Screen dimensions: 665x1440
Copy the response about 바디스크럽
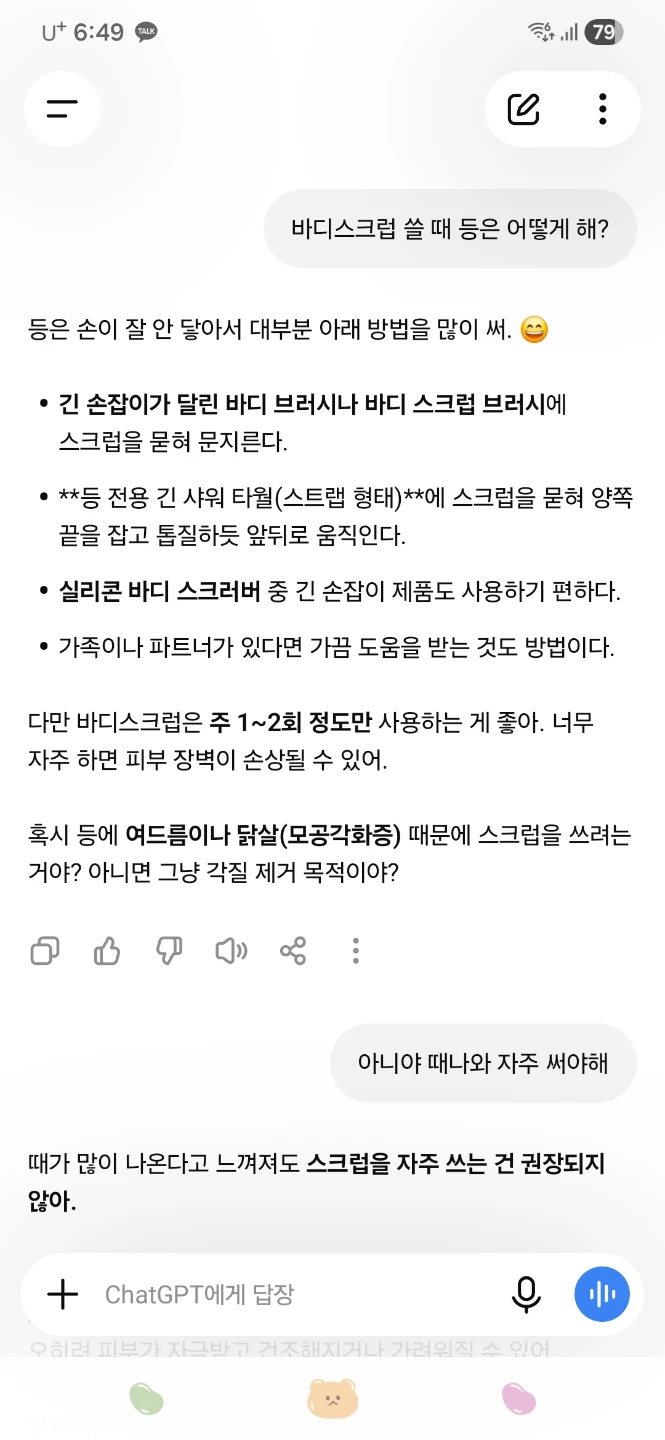(x=45, y=950)
